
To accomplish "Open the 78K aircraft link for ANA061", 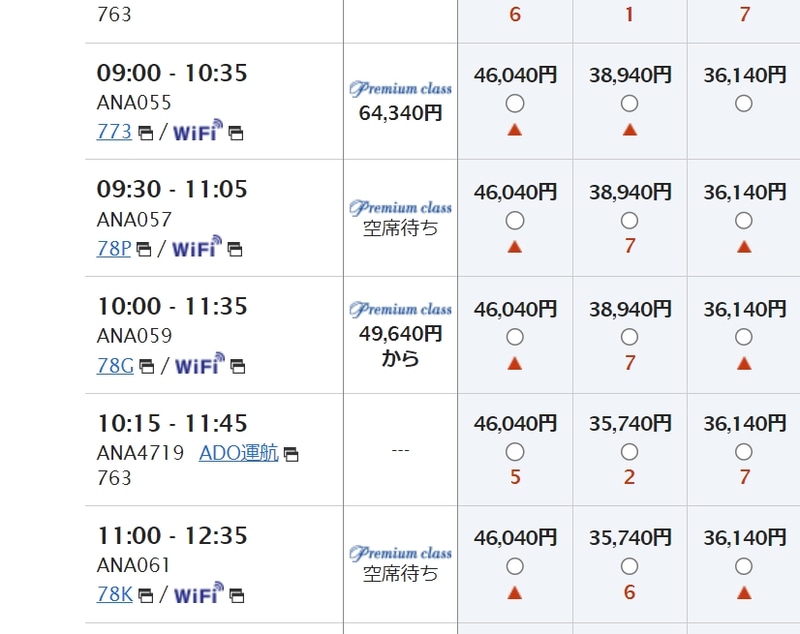I will 115,594.
